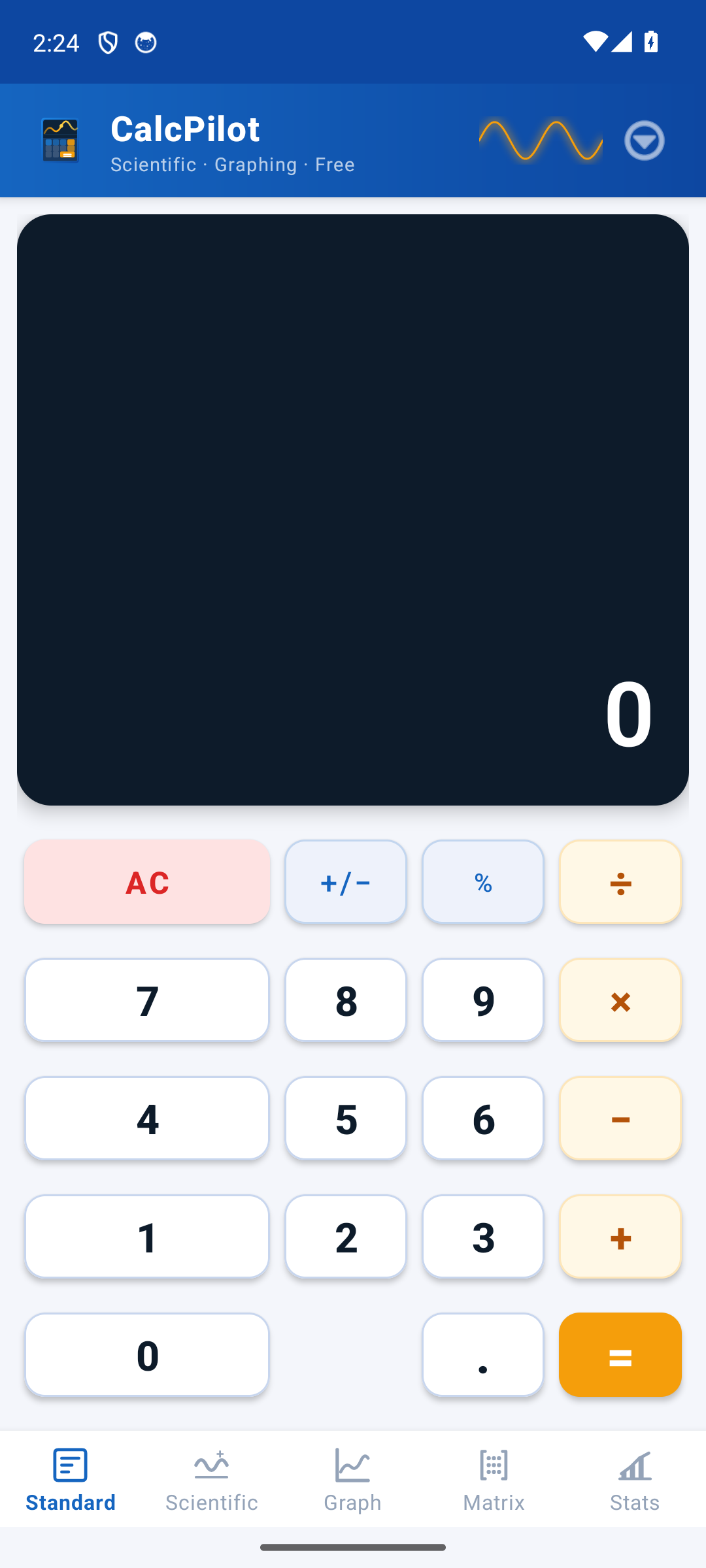This screenshot has width=706, height=1568.
Task: Select the plus operator
Action: pos(620,1237)
